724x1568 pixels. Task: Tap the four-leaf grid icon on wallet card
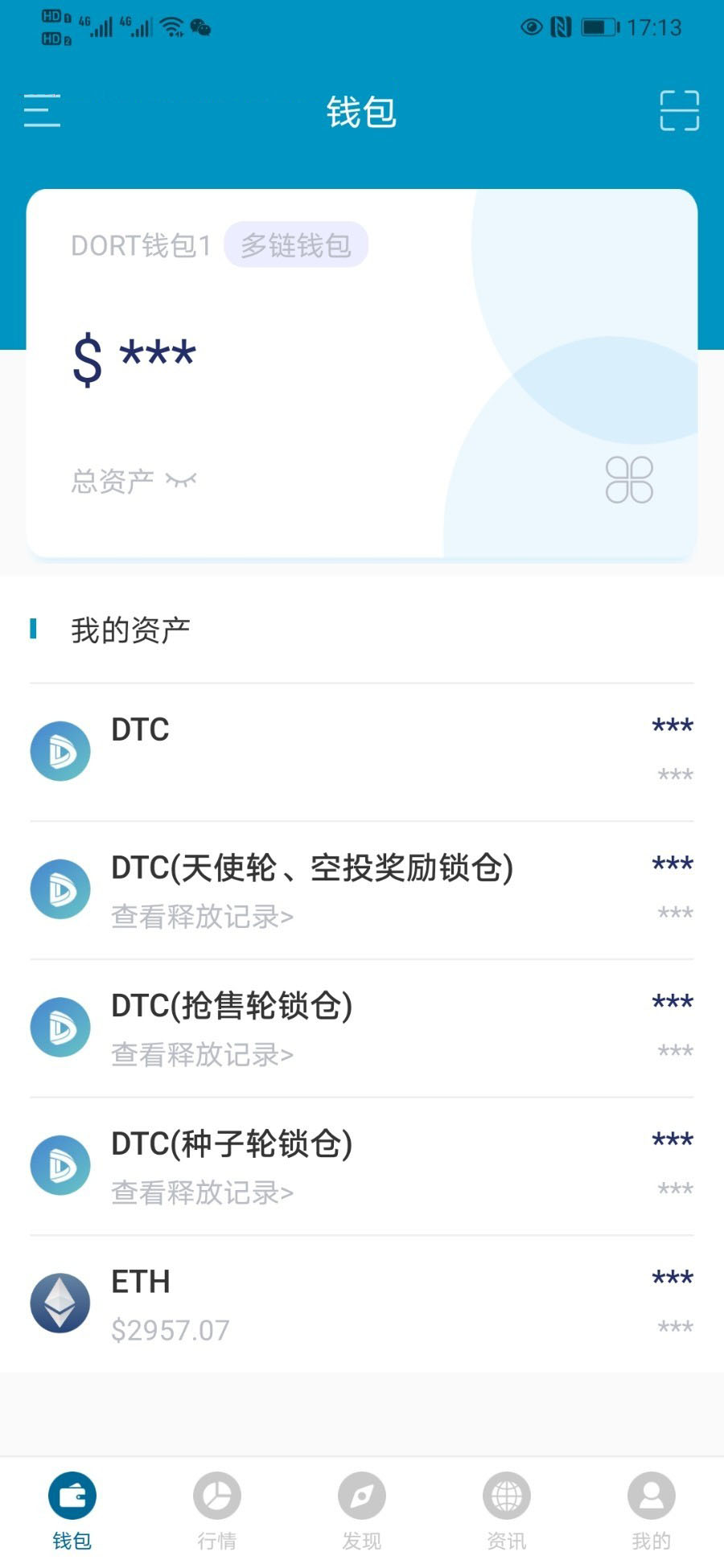[629, 480]
